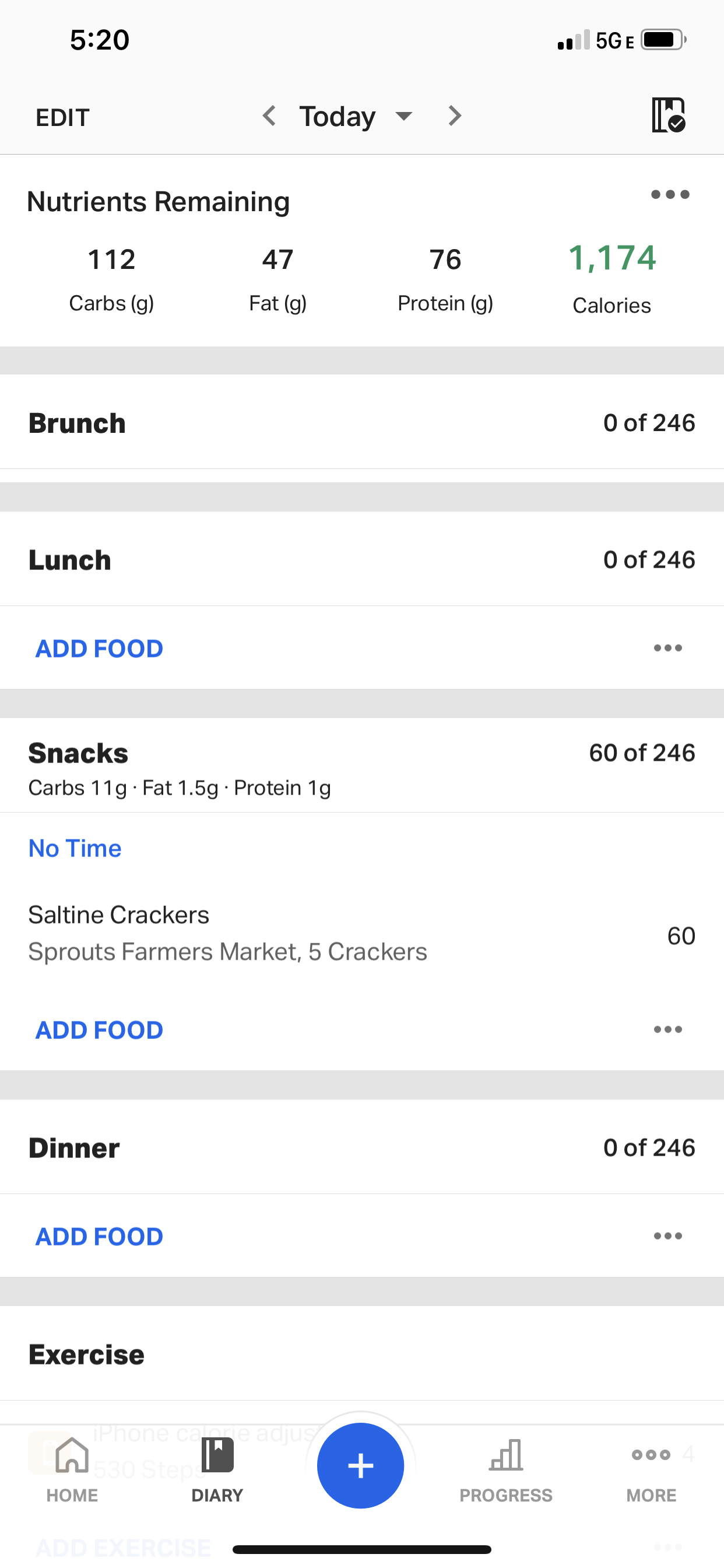
Task: Tap the complete diary icon
Action: click(x=669, y=114)
